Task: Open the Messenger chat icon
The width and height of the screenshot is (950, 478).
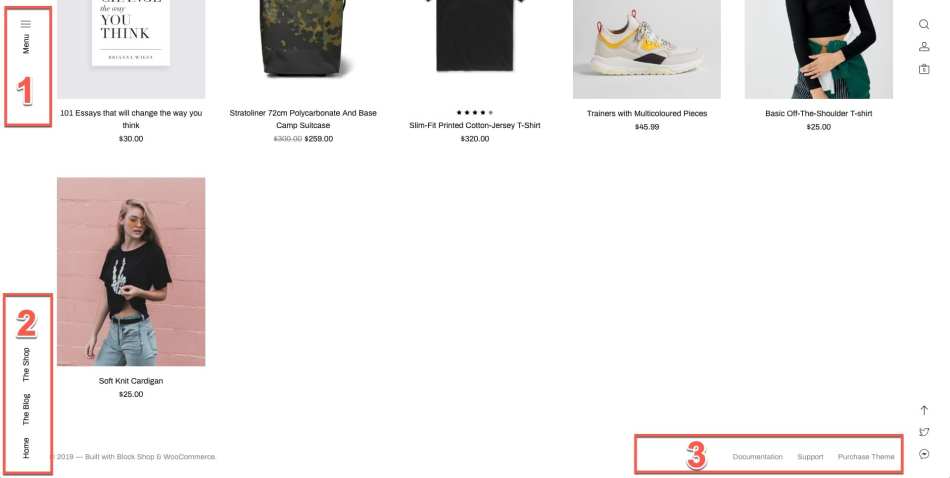Action: 924,454
